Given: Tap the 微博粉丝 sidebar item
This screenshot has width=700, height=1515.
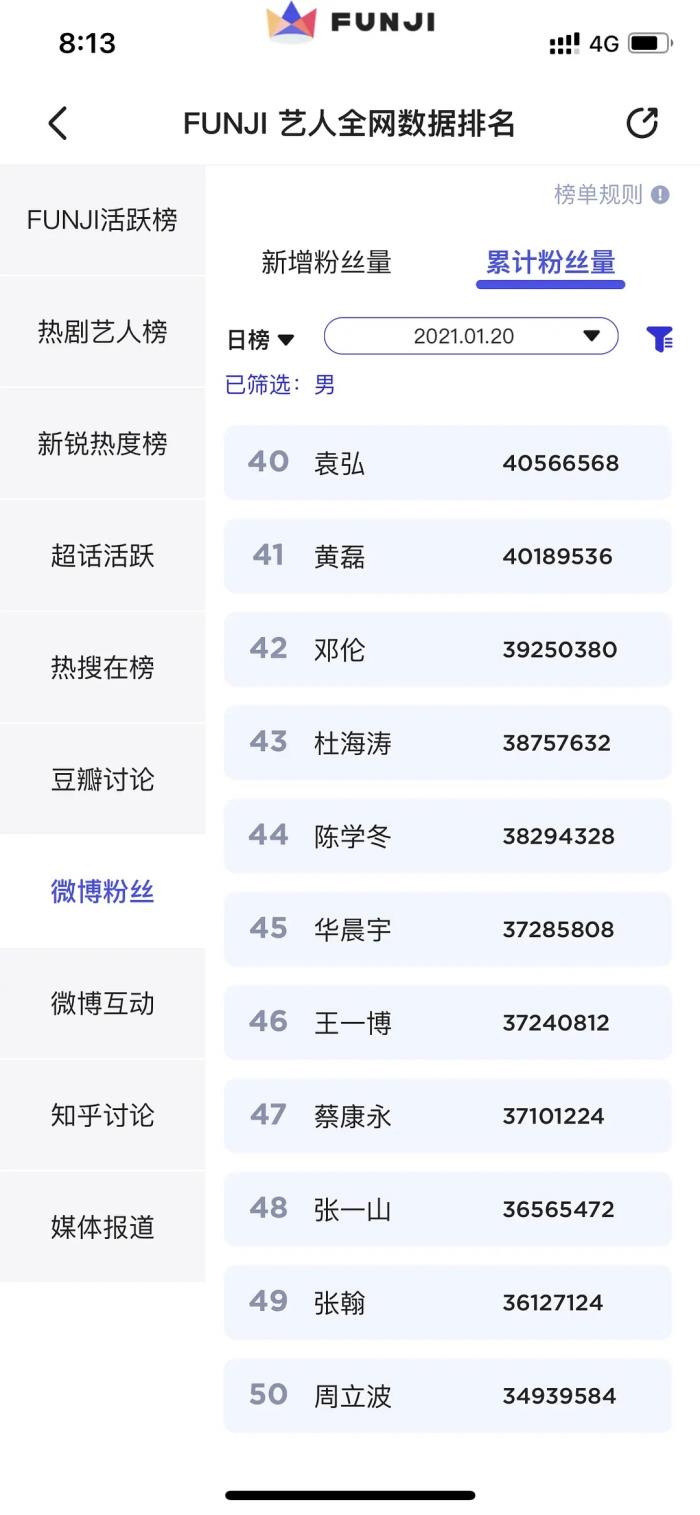Looking at the screenshot, I should 102,892.
